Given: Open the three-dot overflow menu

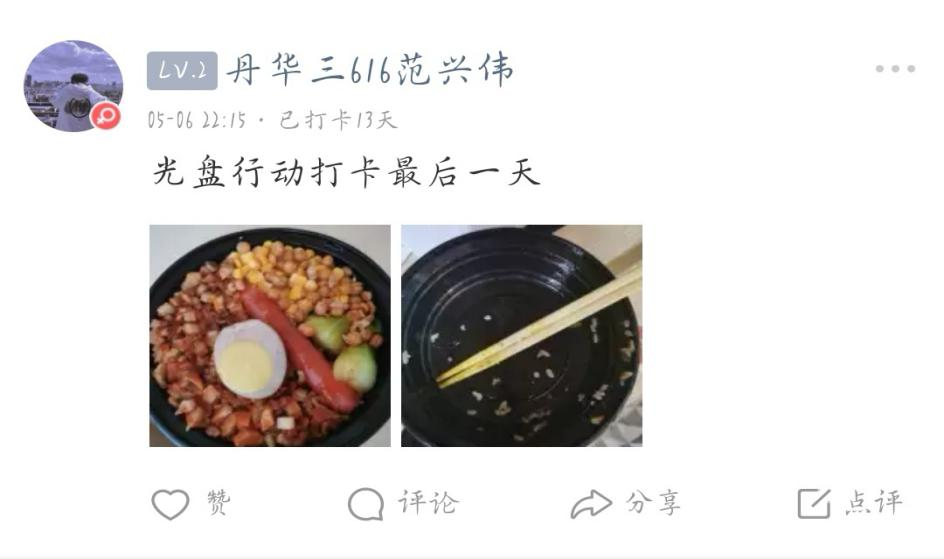Looking at the screenshot, I should tap(894, 69).
